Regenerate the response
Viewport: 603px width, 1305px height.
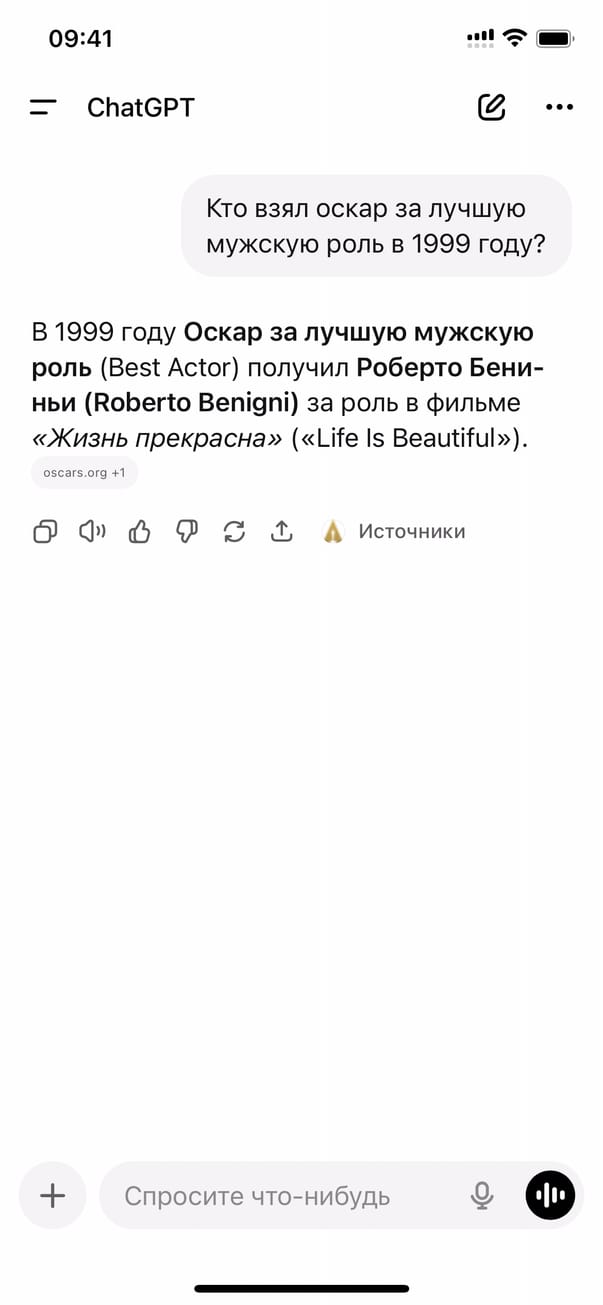click(x=234, y=531)
